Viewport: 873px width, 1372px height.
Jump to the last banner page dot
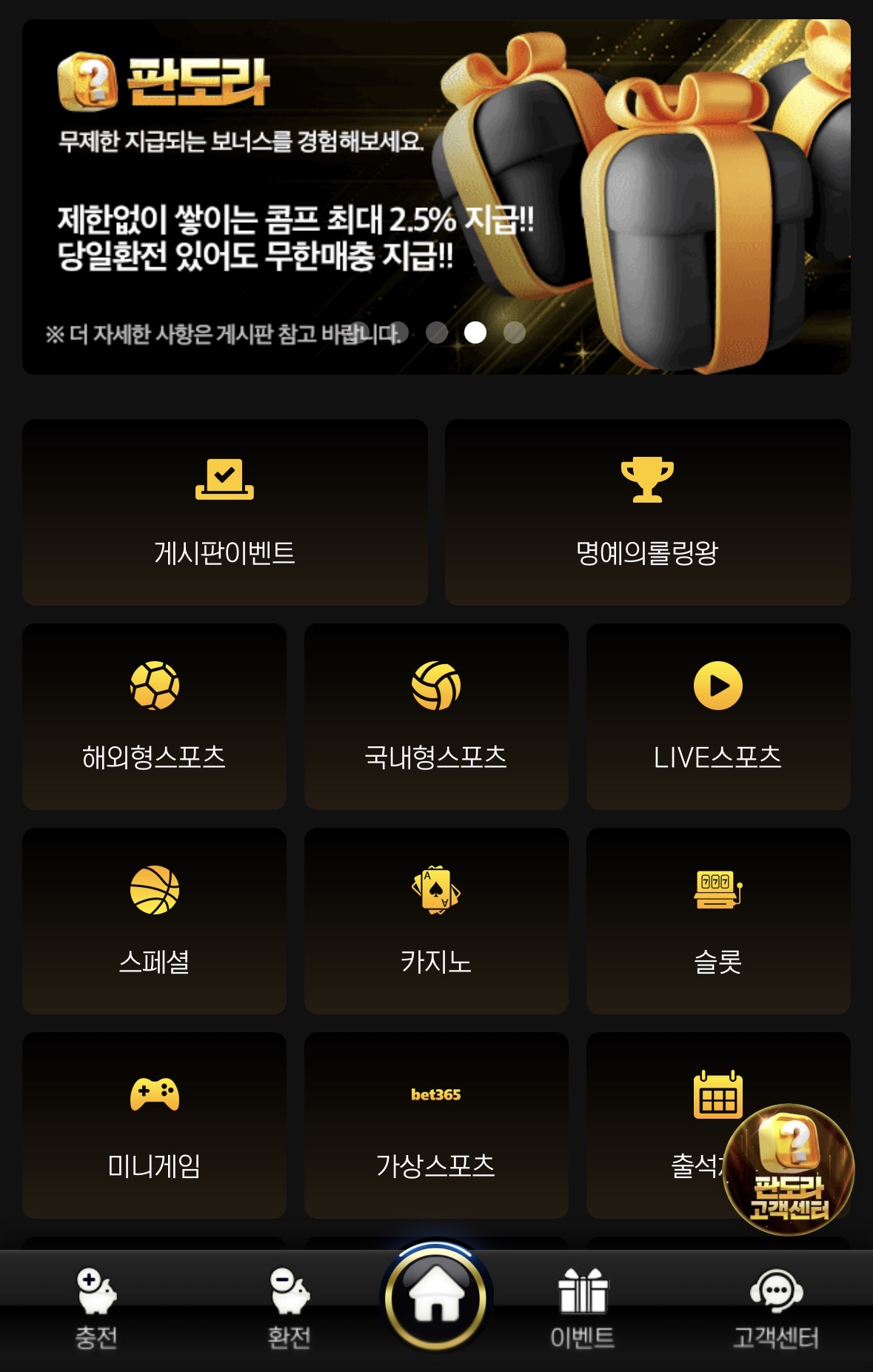514,333
